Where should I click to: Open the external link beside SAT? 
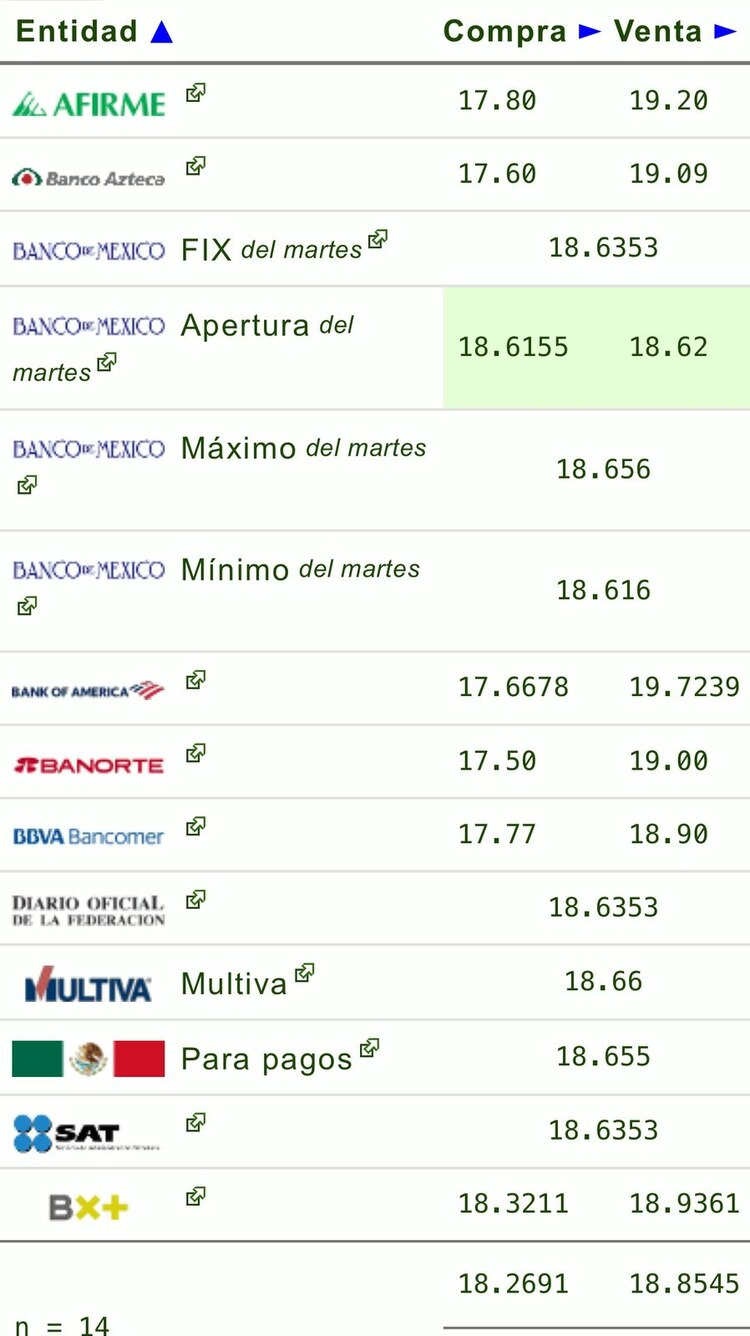[x=194, y=1122]
